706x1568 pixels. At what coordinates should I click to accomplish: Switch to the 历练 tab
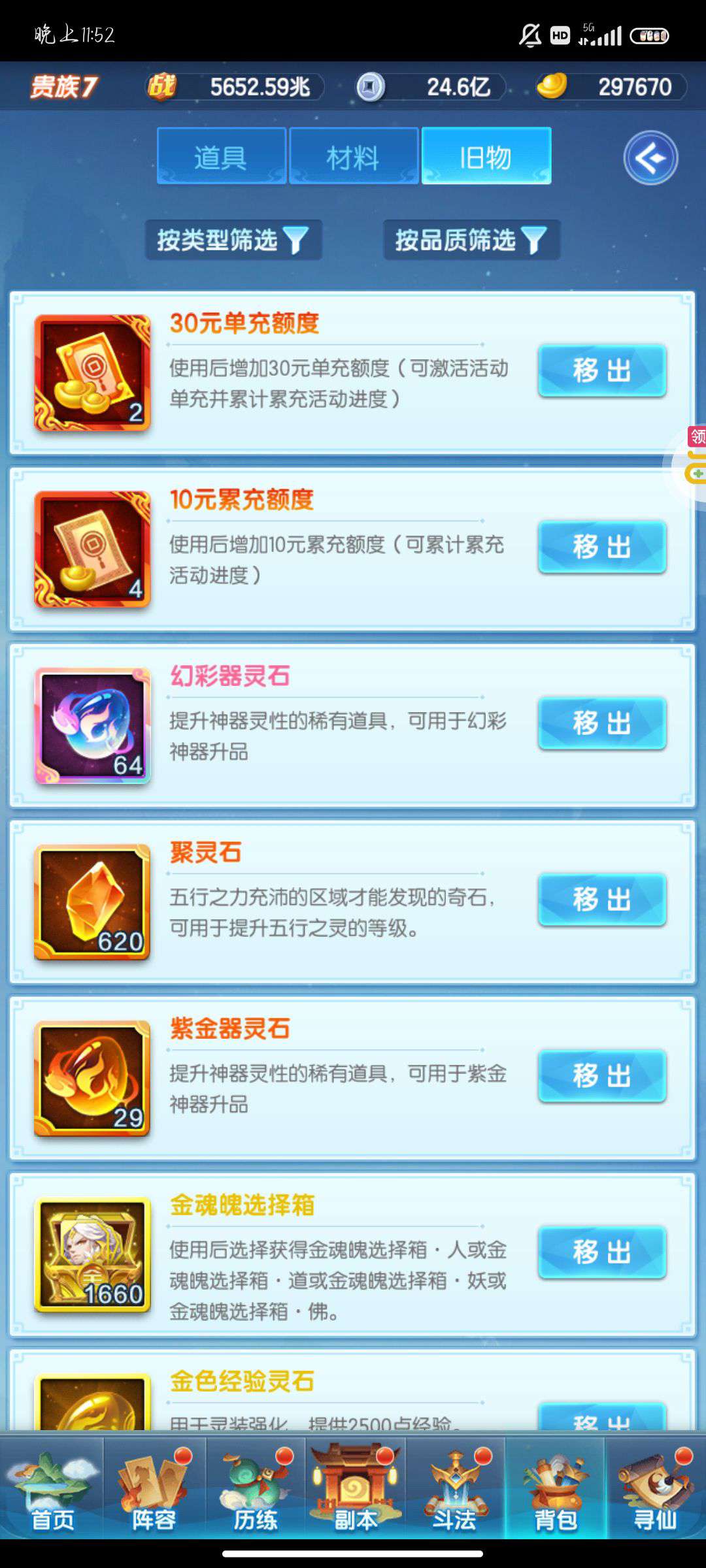point(256,1488)
